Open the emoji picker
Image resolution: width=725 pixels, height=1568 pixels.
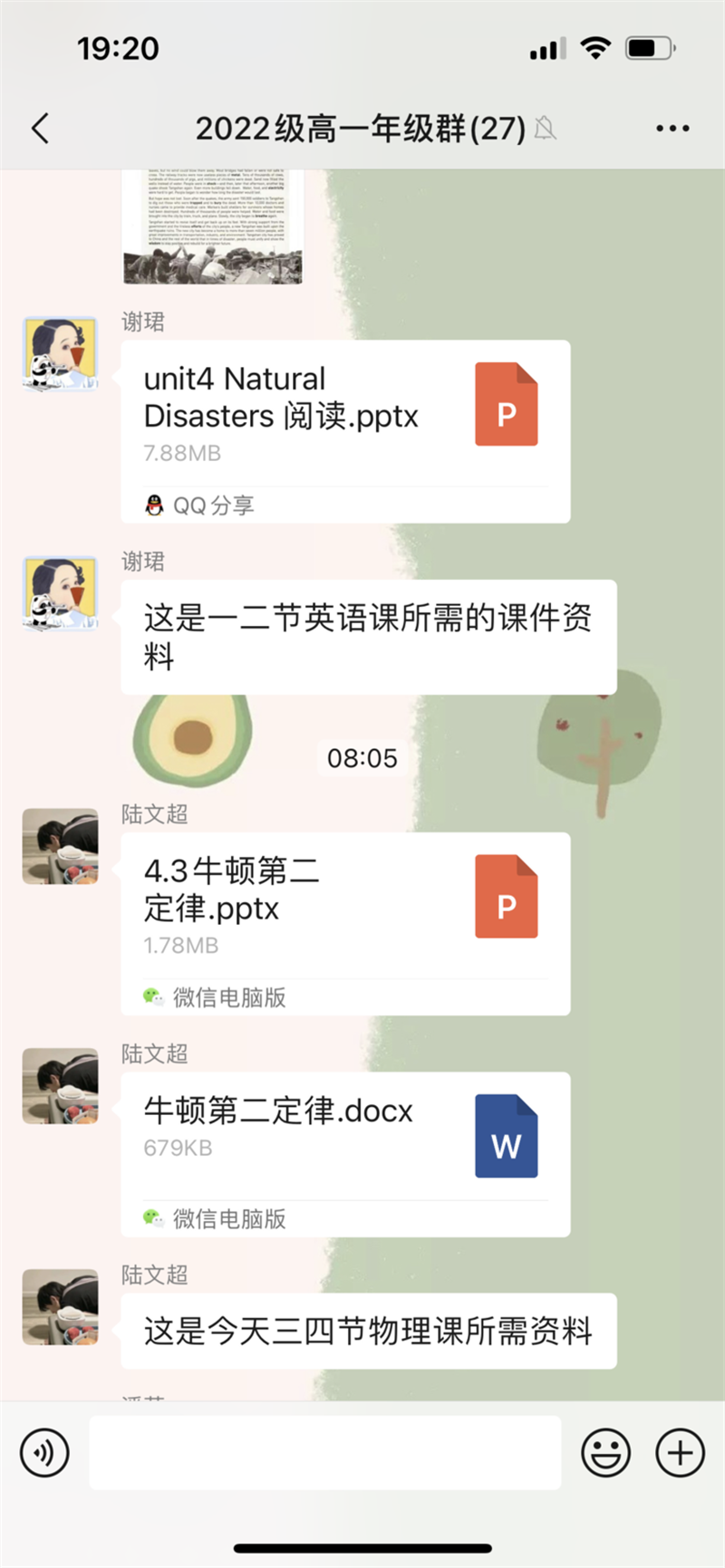point(605,1453)
